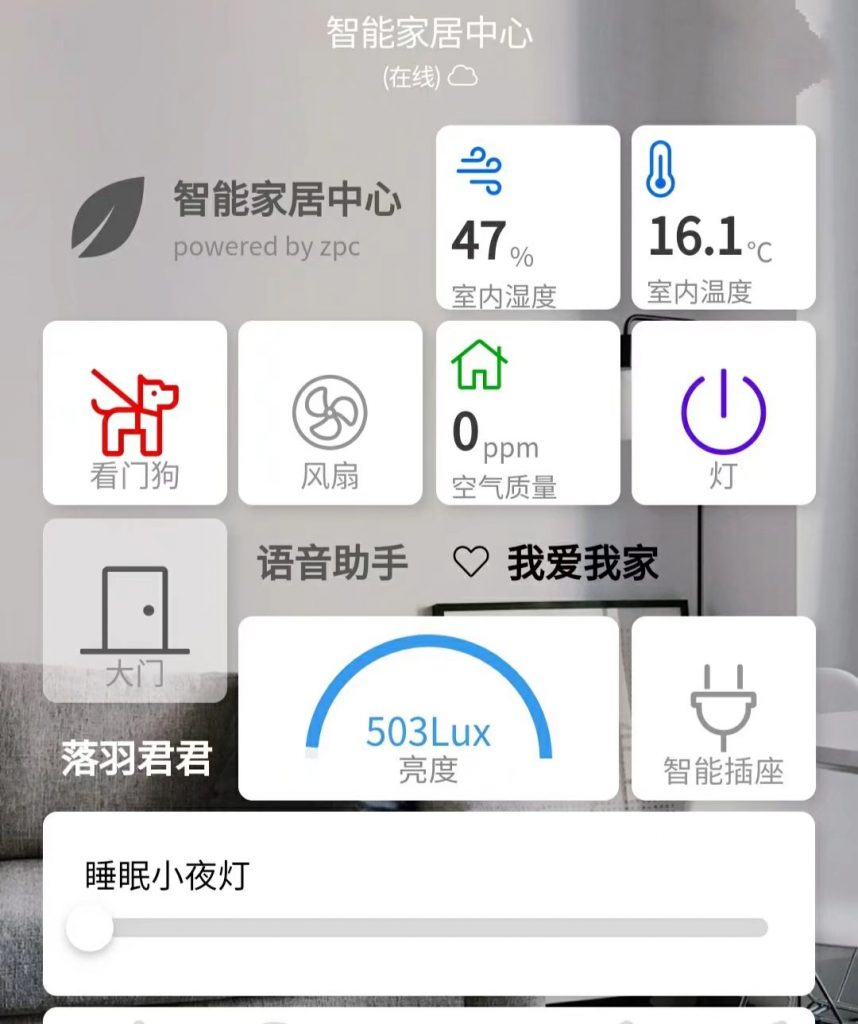Turn on the 风扇 fan
This screenshot has width=858, height=1024.
coord(330,413)
